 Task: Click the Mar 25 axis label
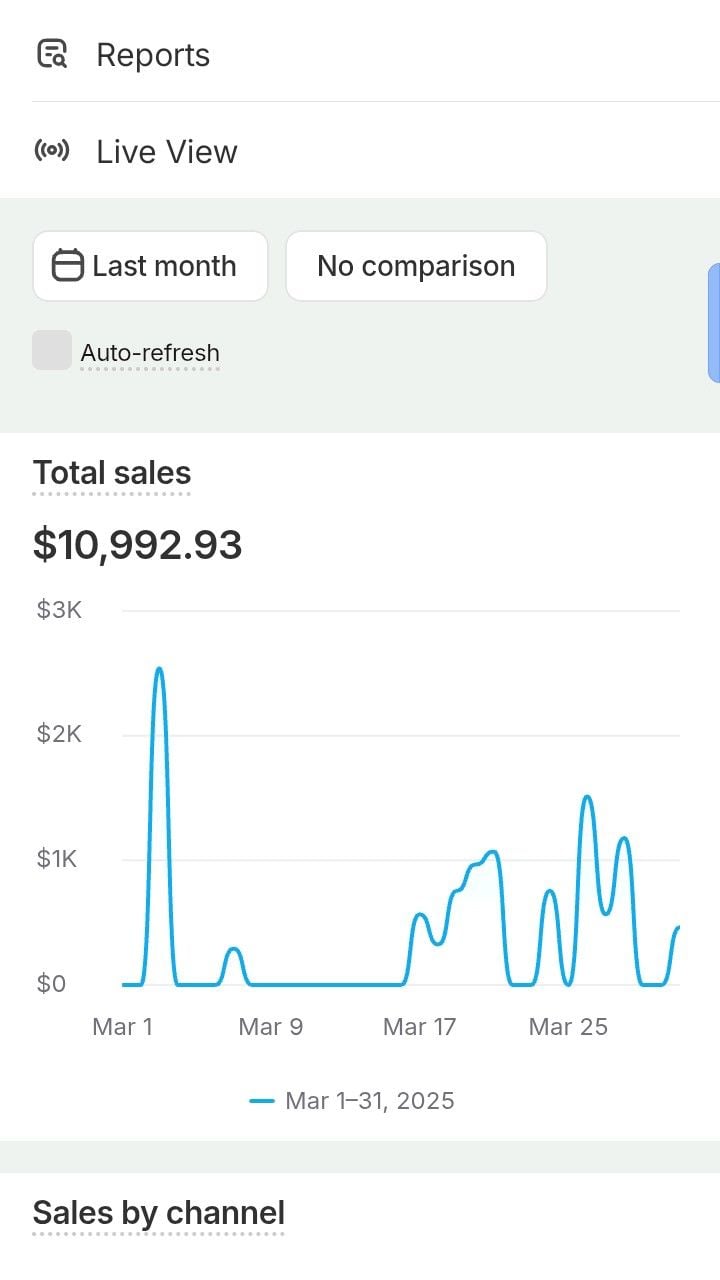[568, 1026]
